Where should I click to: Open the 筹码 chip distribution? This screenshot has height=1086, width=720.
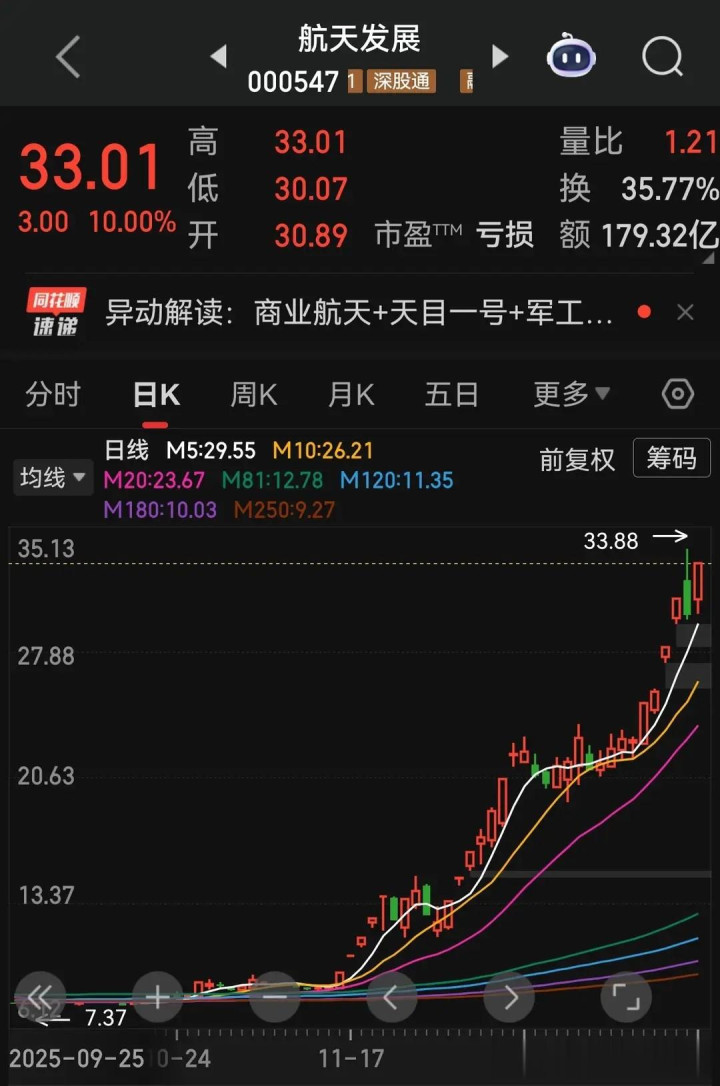tap(671, 459)
